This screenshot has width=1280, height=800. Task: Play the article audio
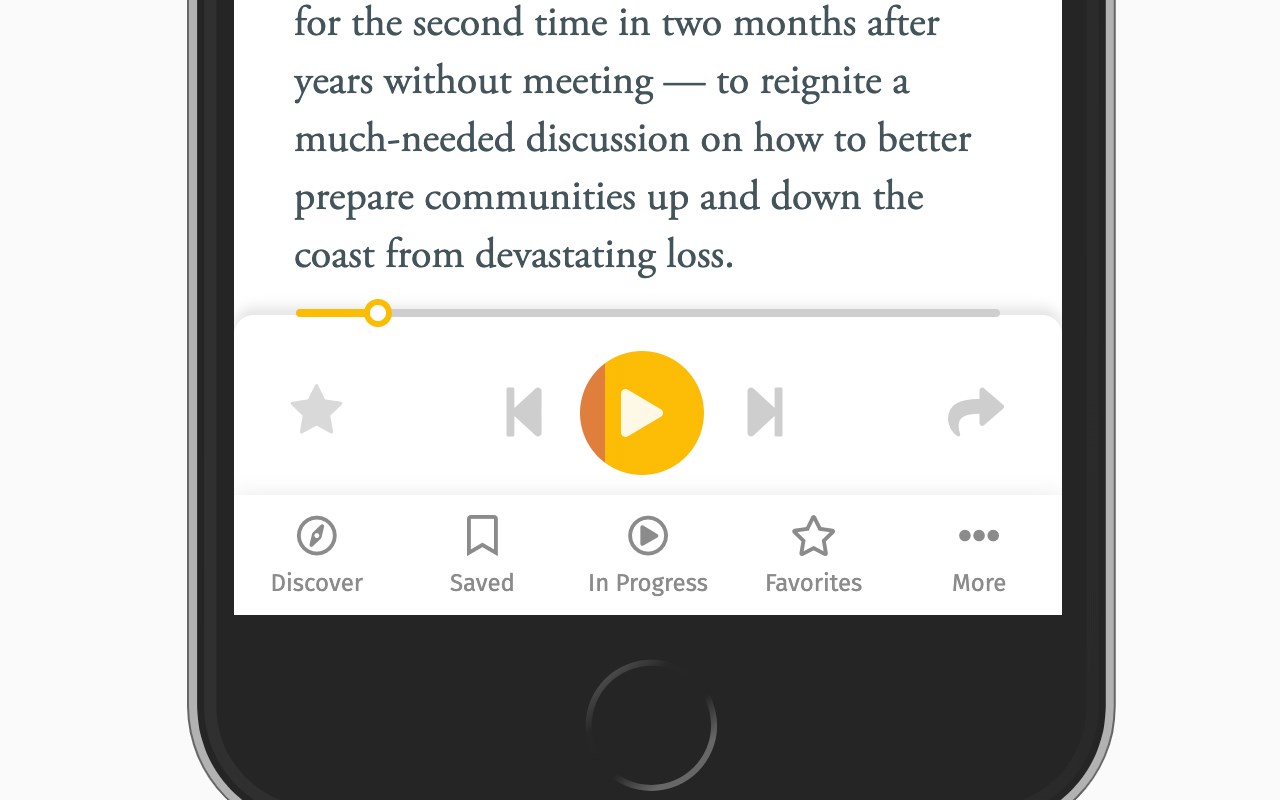pos(642,413)
